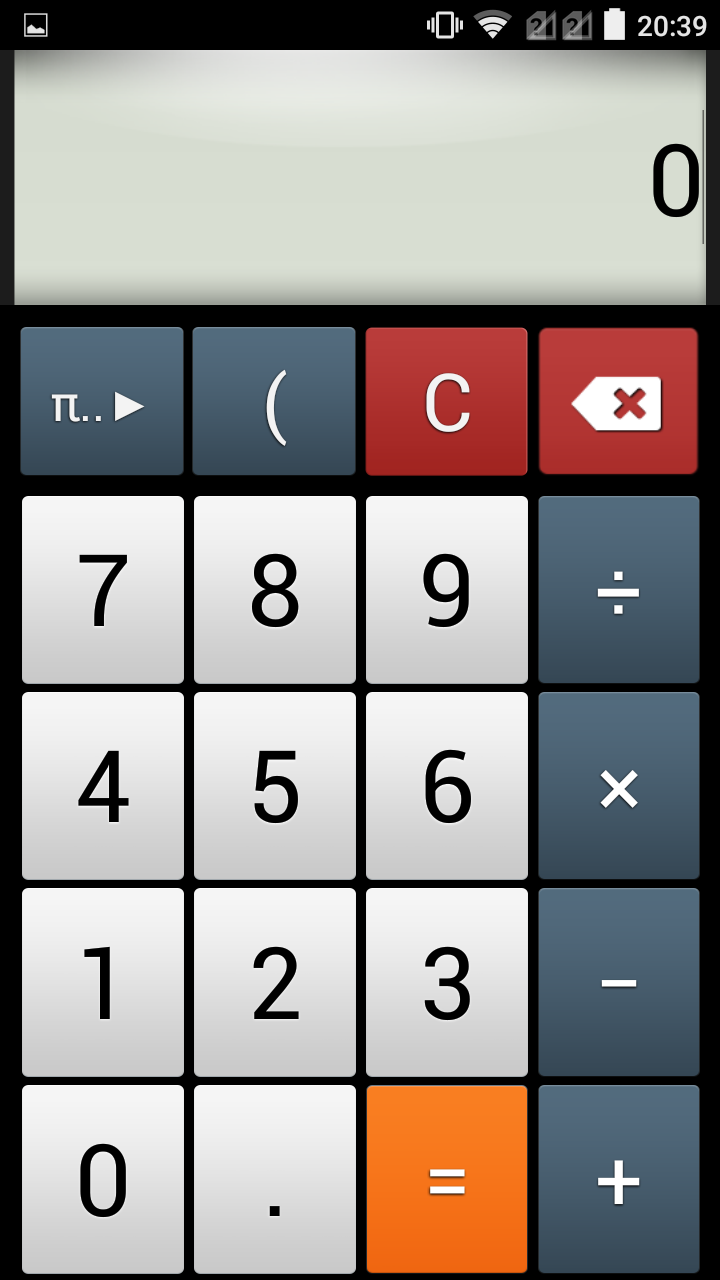This screenshot has width=720, height=1280.
Task: Enter digit 9
Action: pos(447,590)
